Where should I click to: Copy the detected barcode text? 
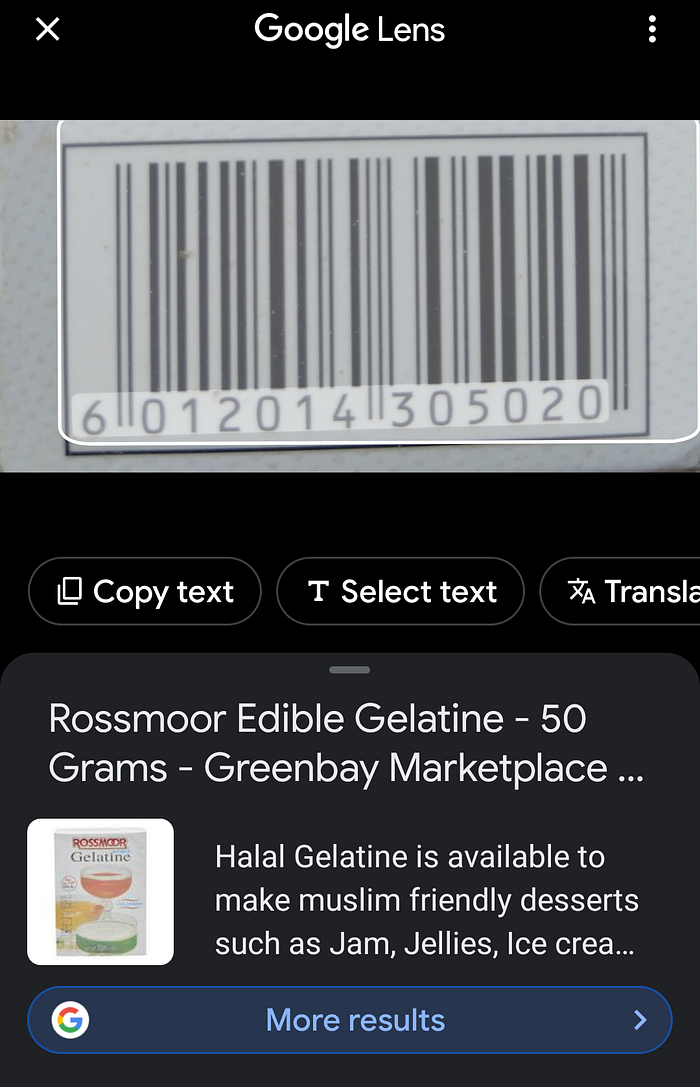(x=145, y=591)
